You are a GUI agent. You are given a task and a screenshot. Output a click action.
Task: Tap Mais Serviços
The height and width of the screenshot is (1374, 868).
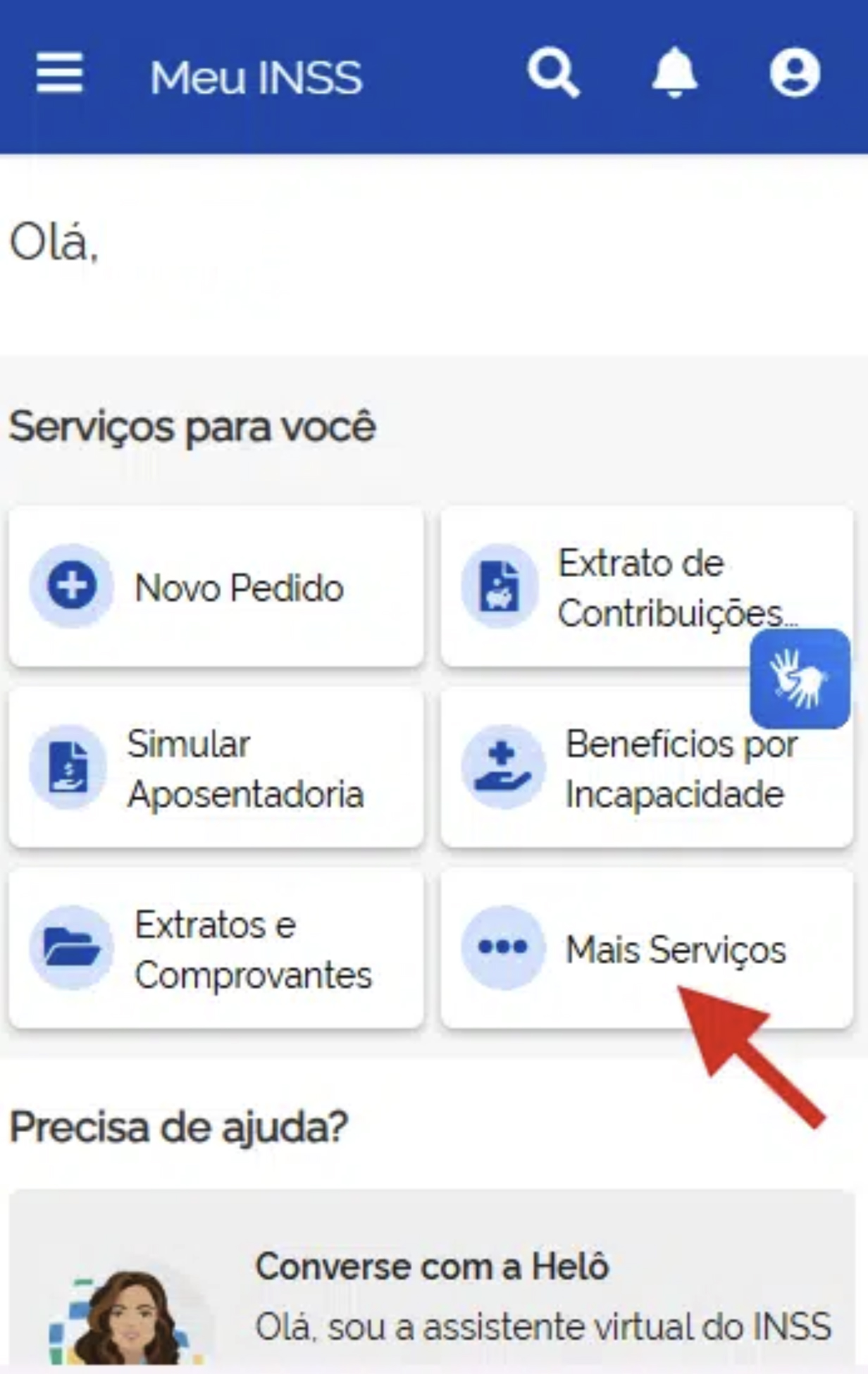[x=646, y=949]
